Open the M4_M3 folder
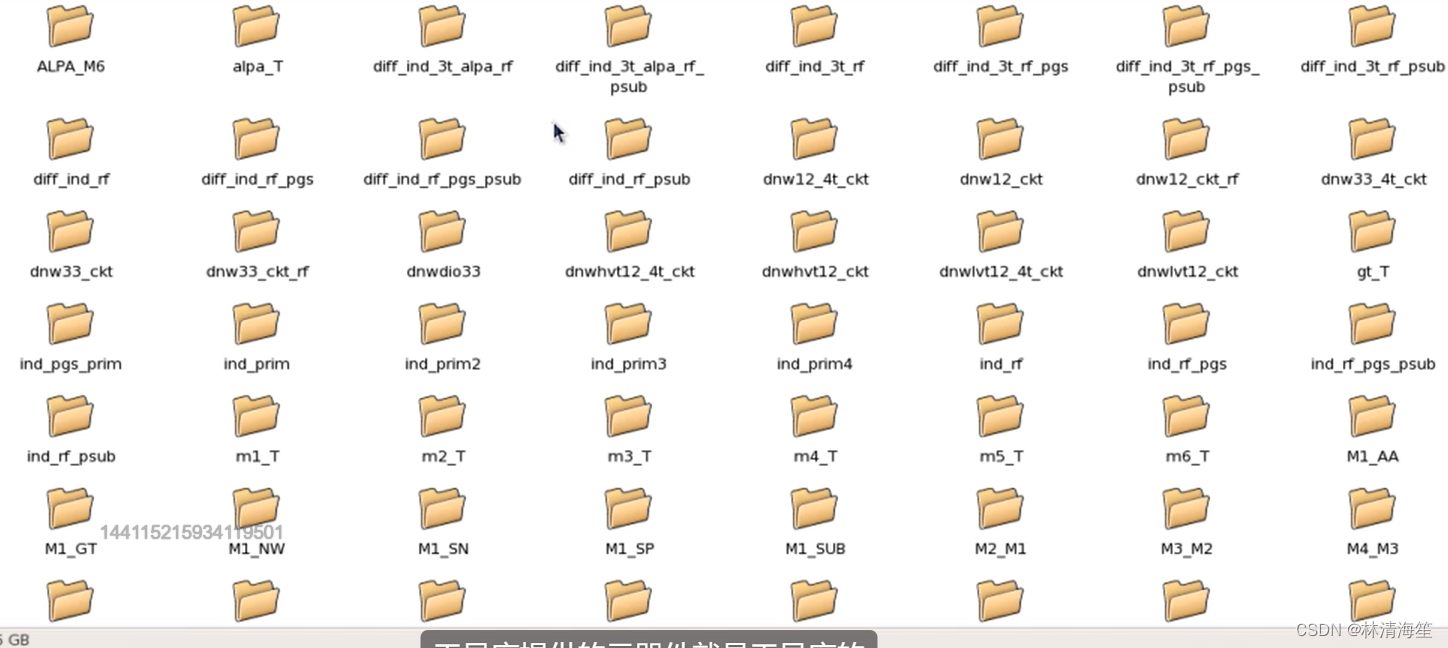Screen dimensions: 1448x648 click(x=1372, y=509)
